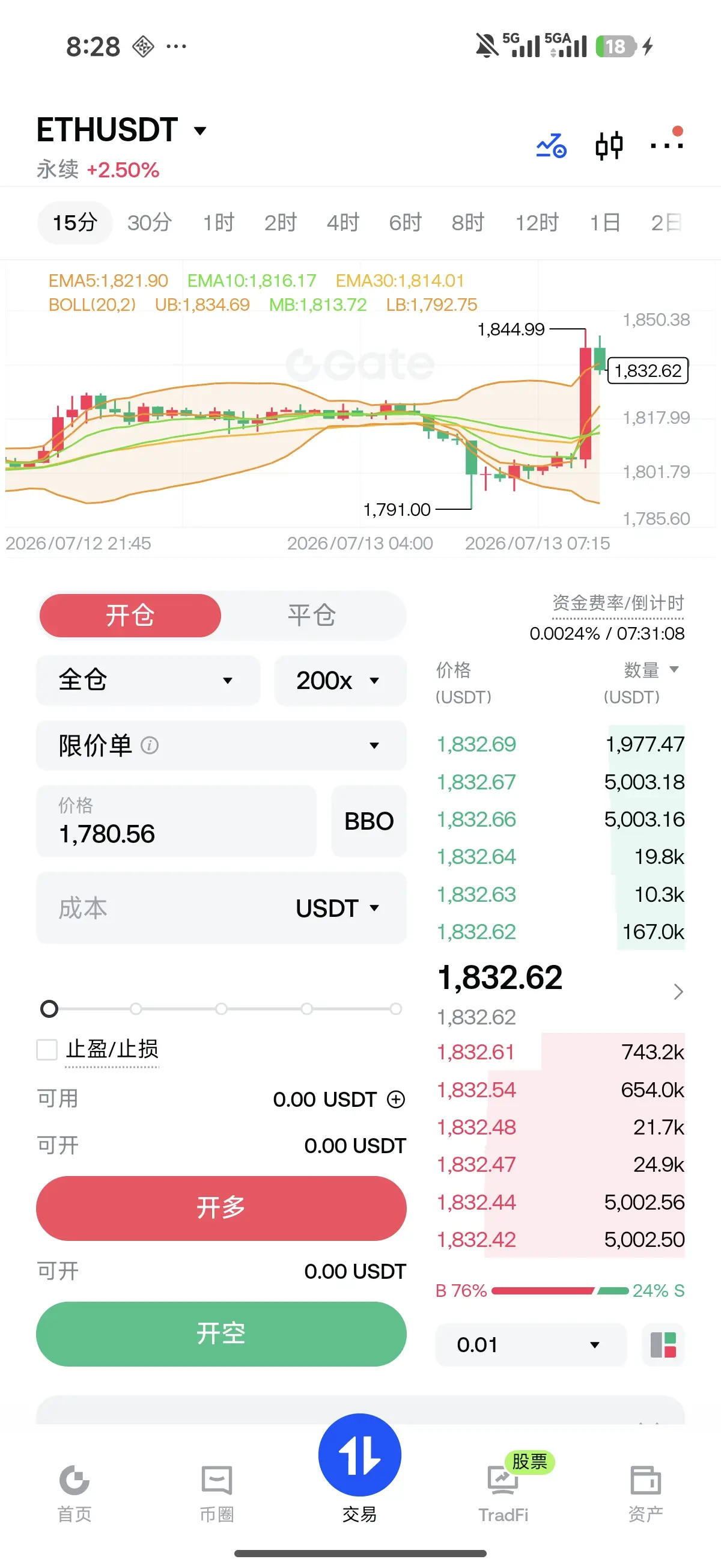Image resolution: width=721 pixels, height=1568 pixels.
Task: Switch to the 平仓 tab
Action: click(311, 616)
